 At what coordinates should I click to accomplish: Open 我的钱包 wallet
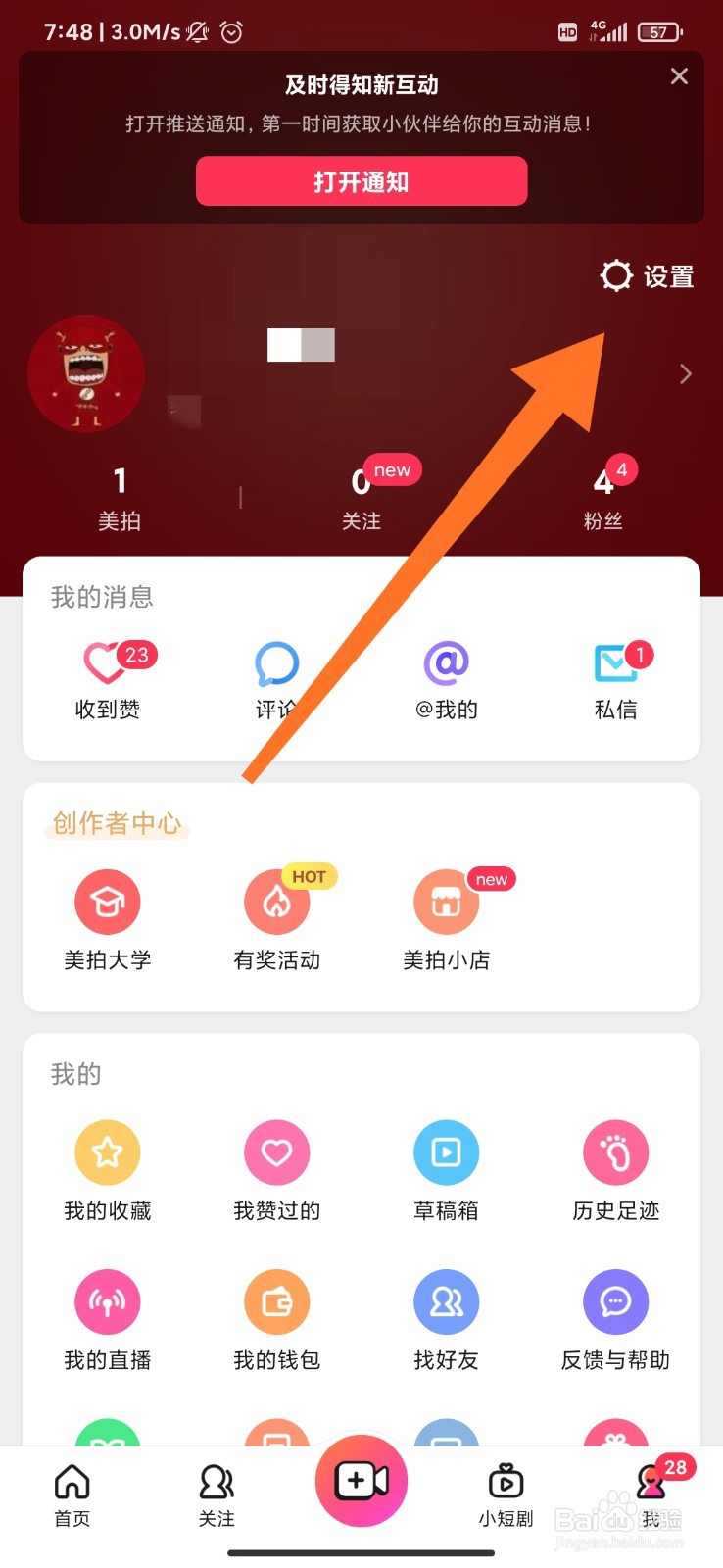point(276,1318)
